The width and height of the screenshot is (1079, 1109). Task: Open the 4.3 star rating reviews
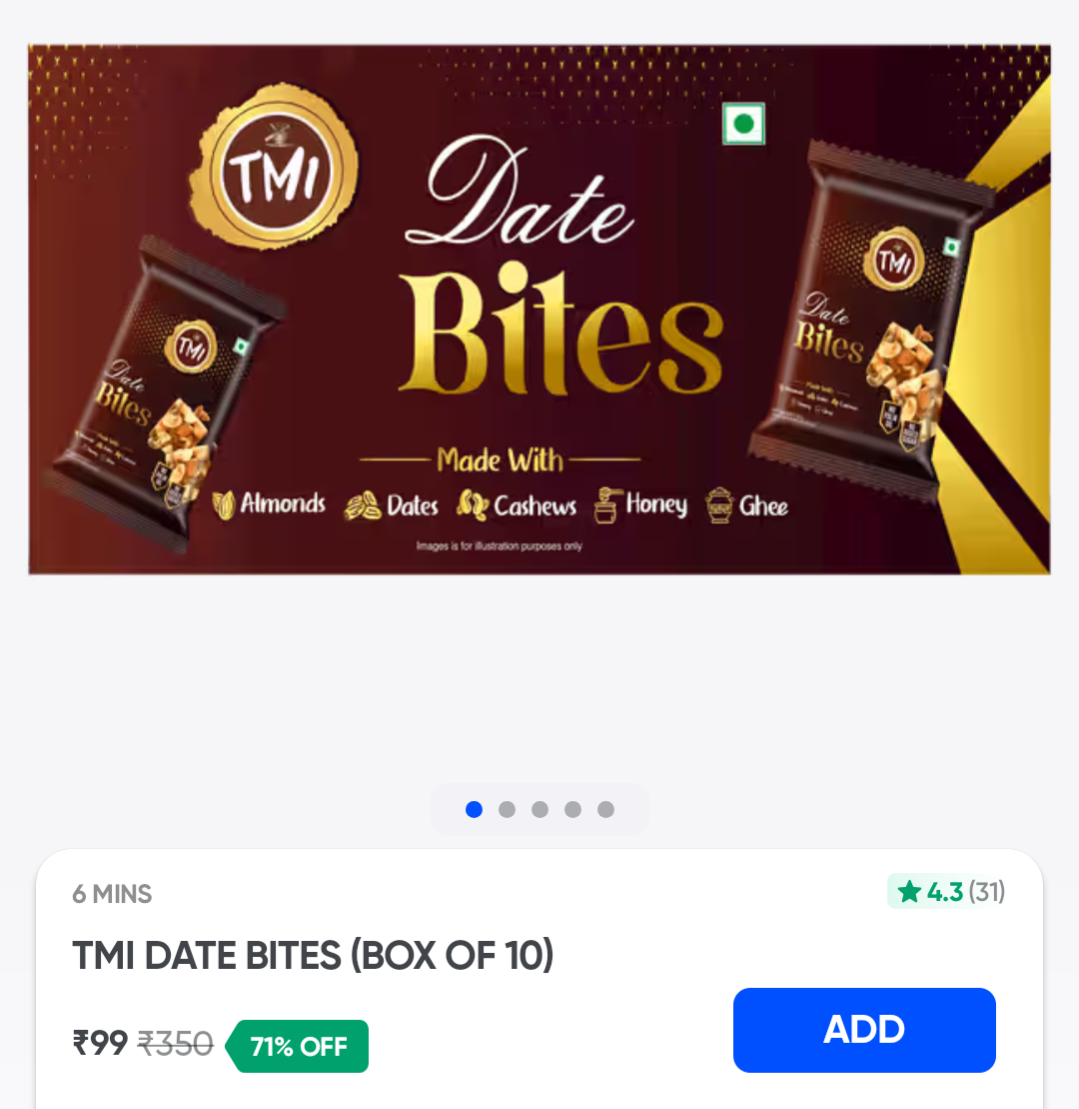[946, 892]
